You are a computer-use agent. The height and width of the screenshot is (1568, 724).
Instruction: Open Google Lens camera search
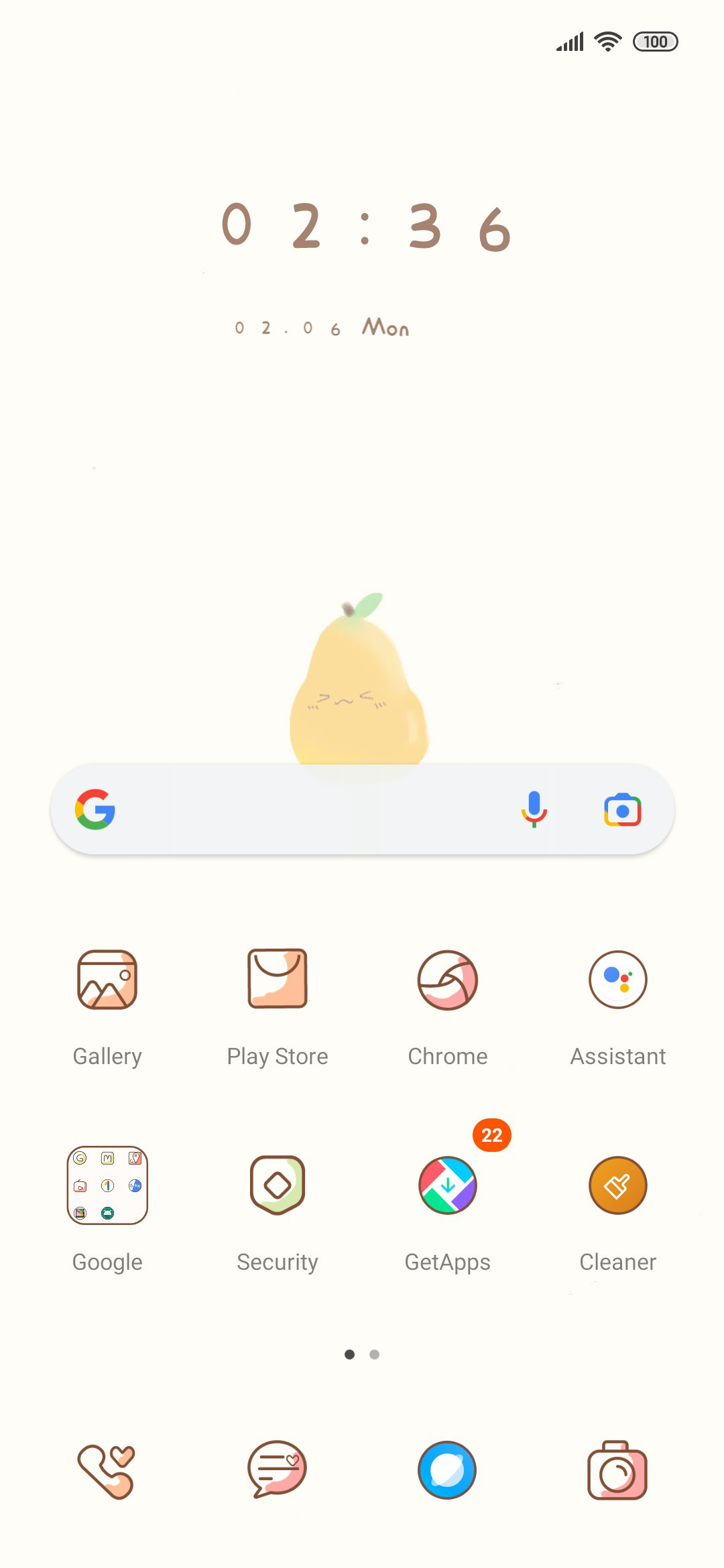tap(623, 809)
